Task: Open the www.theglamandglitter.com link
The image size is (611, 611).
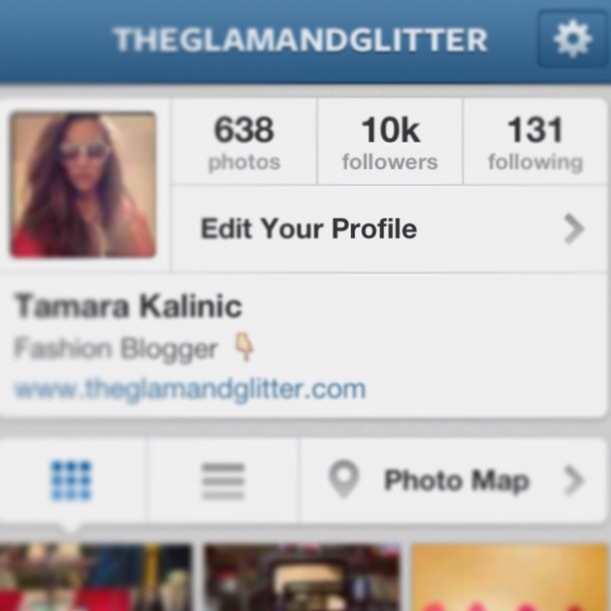Action: click(190, 389)
